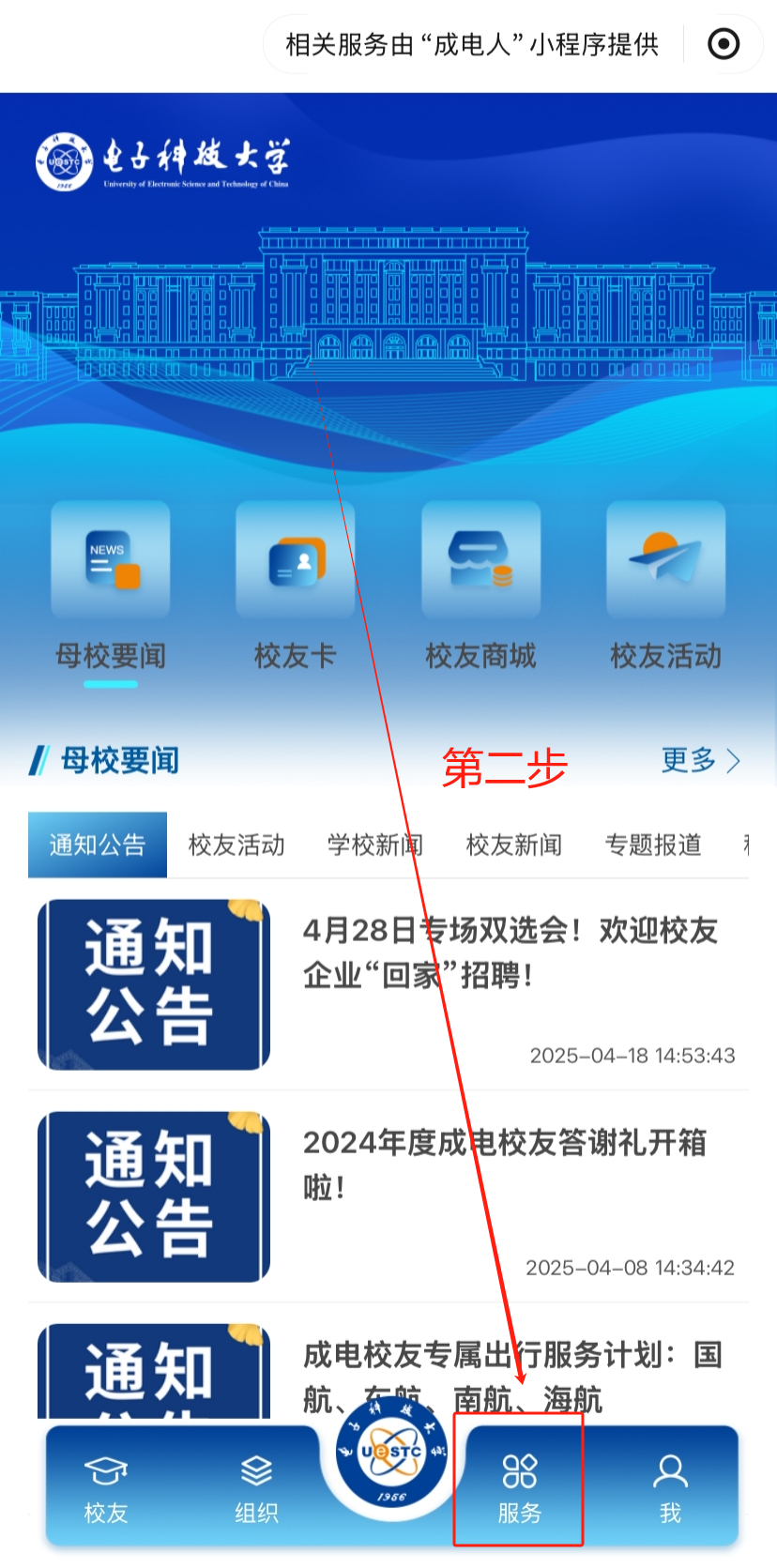Go to 校友 bottom tab
Screen dimensions: 777x1568
pos(106,1486)
